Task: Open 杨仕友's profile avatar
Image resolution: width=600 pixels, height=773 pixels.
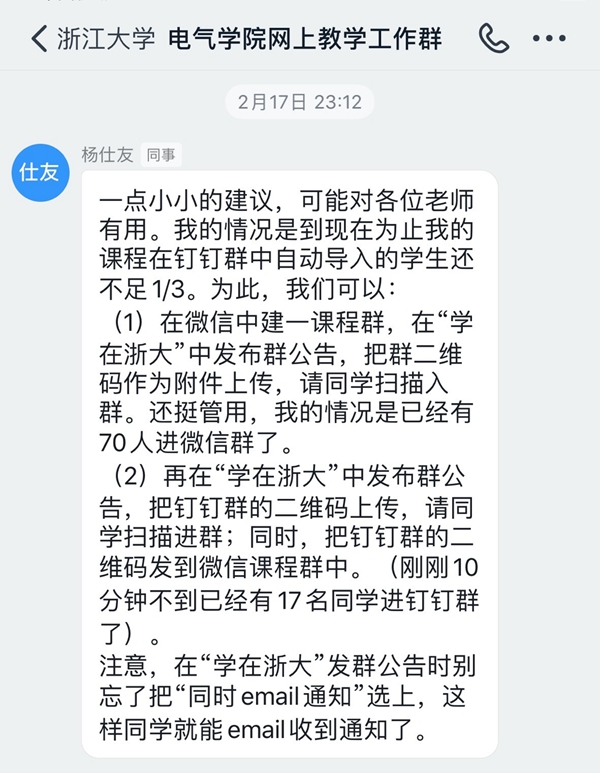Action: pyautogui.click(x=41, y=171)
